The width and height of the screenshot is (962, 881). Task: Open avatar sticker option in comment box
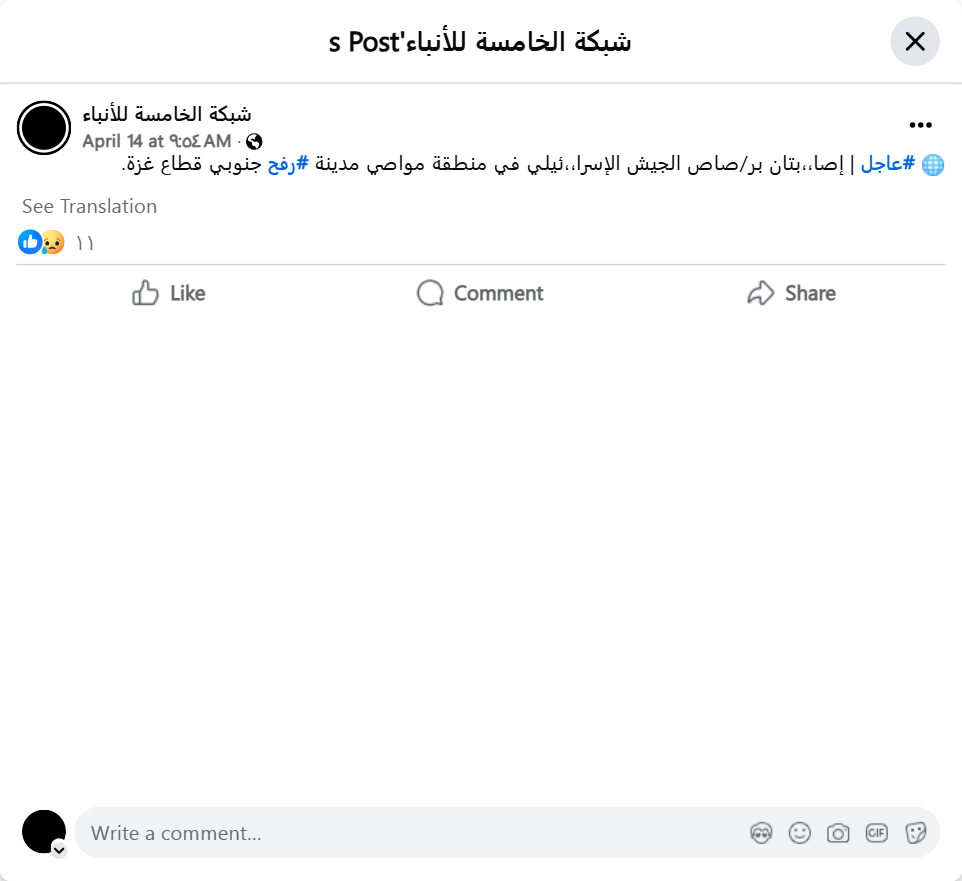[x=761, y=833]
